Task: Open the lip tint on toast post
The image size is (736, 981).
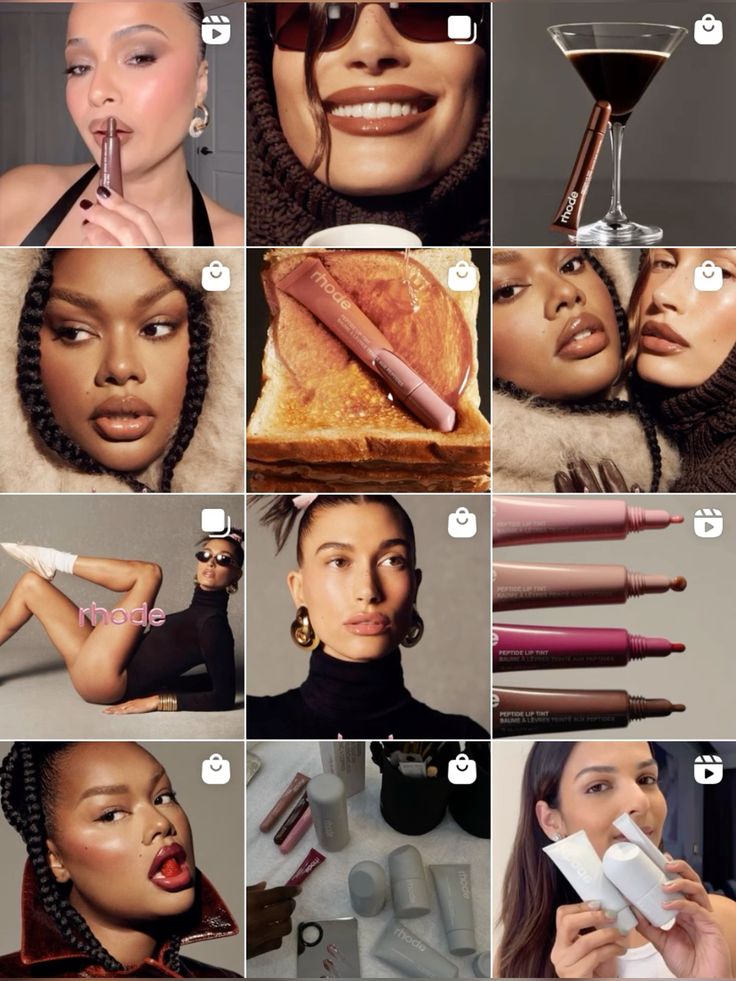Action: (368, 370)
